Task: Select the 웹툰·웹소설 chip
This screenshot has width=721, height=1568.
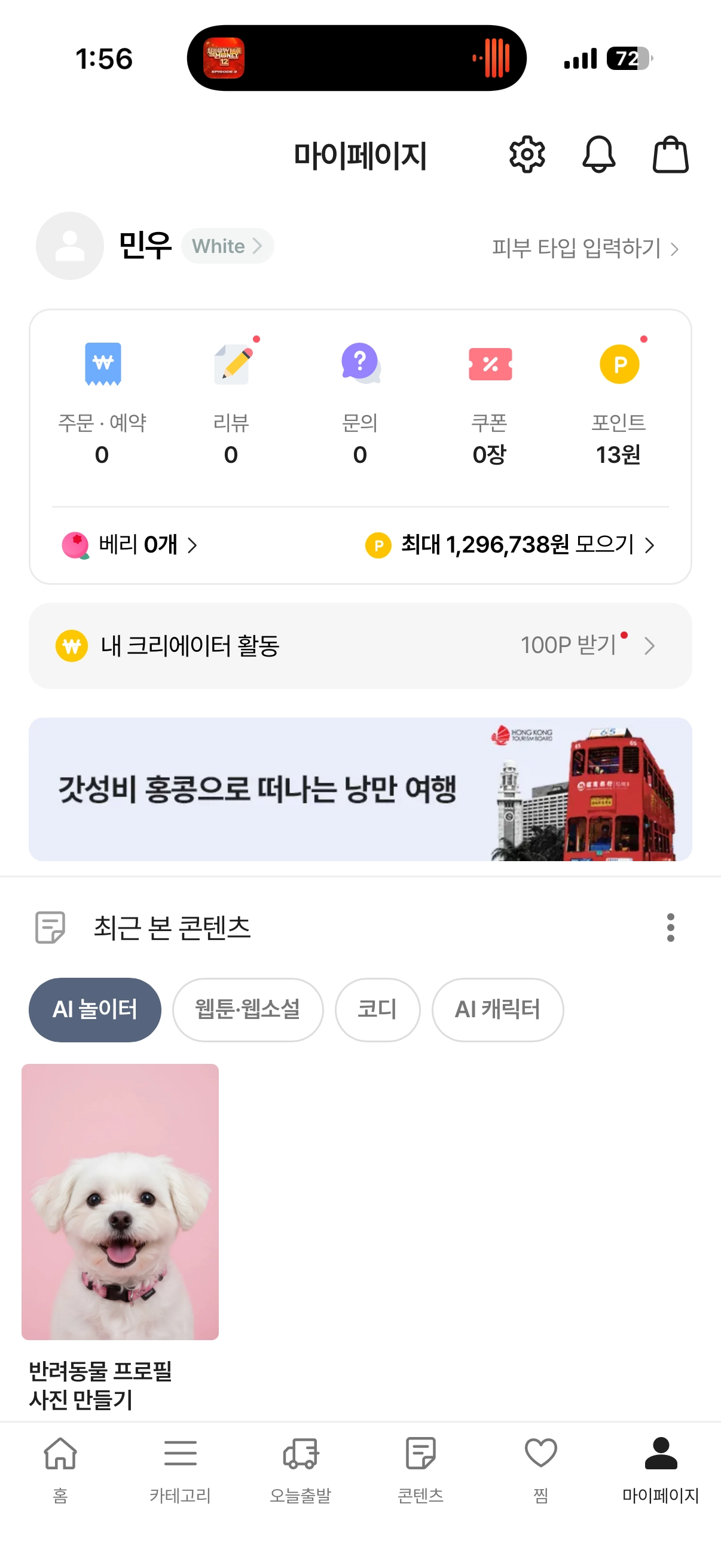Action: (x=248, y=1010)
